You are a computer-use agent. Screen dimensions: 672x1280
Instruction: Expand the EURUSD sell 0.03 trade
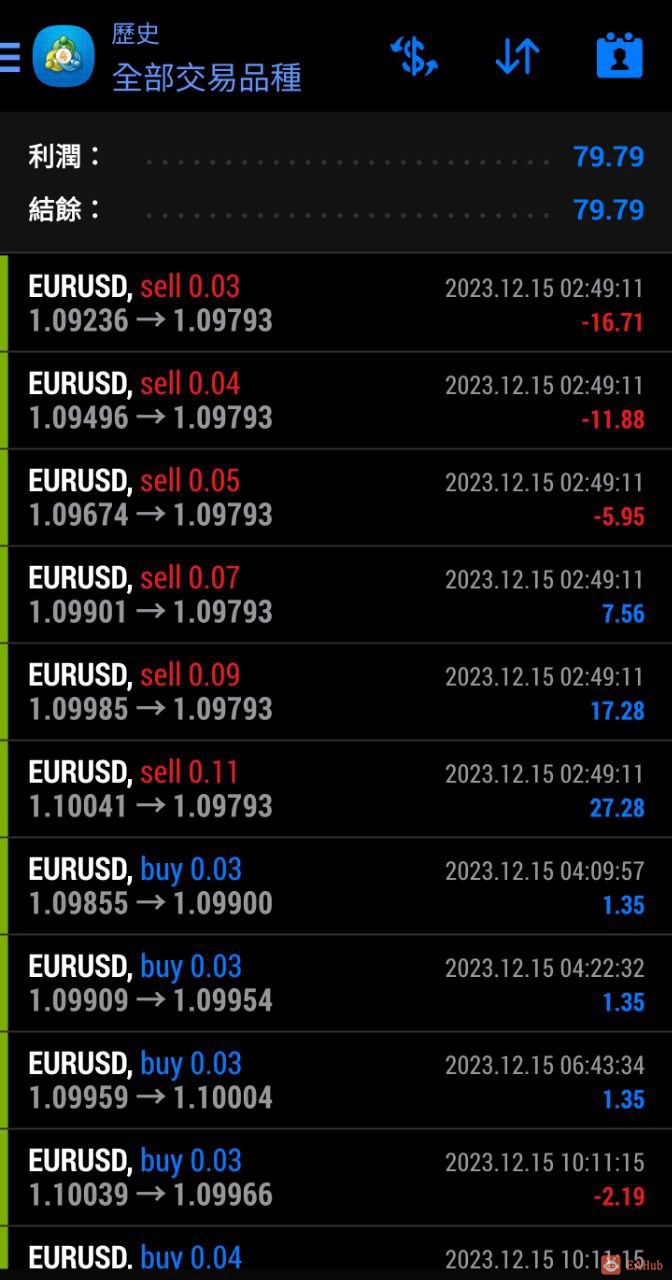click(x=336, y=303)
